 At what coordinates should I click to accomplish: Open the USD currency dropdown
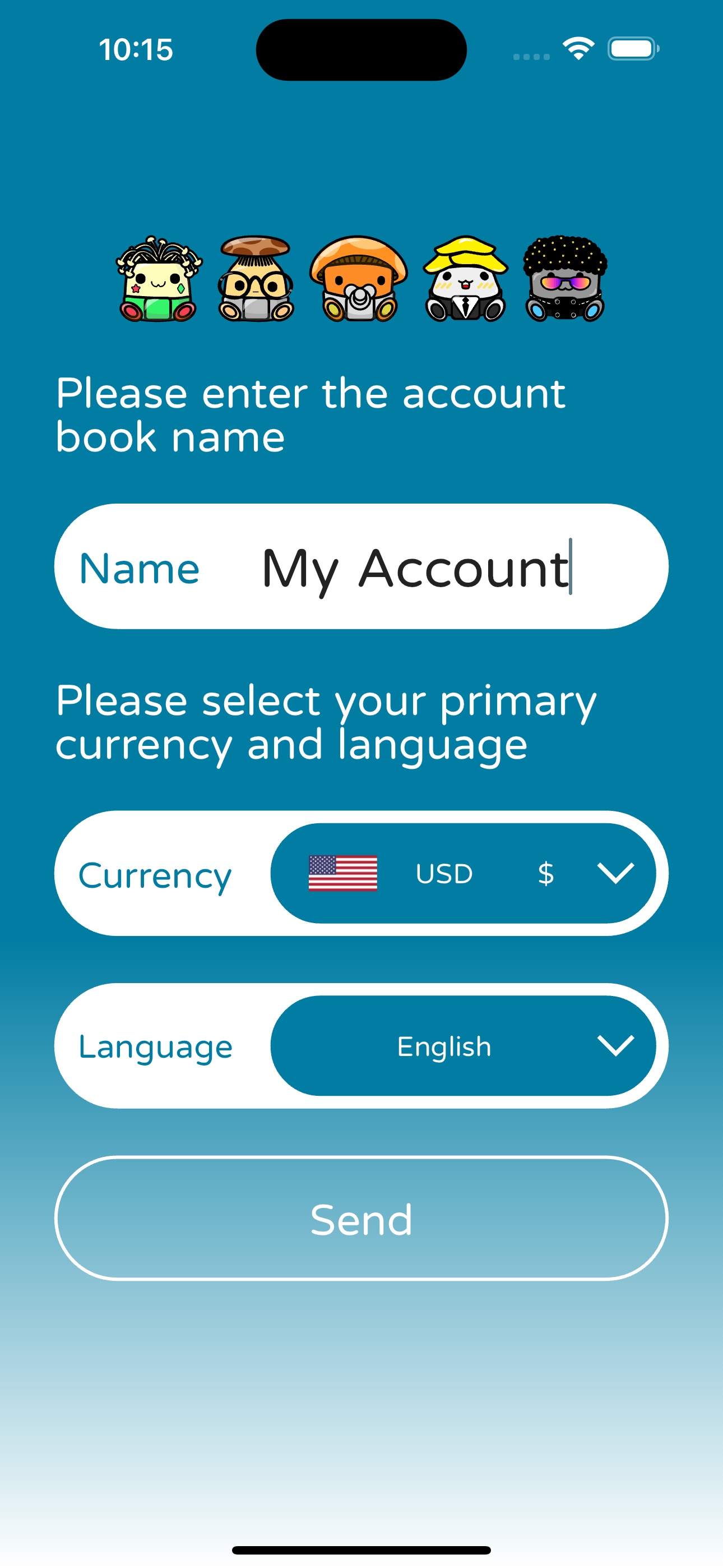pos(462,874)
